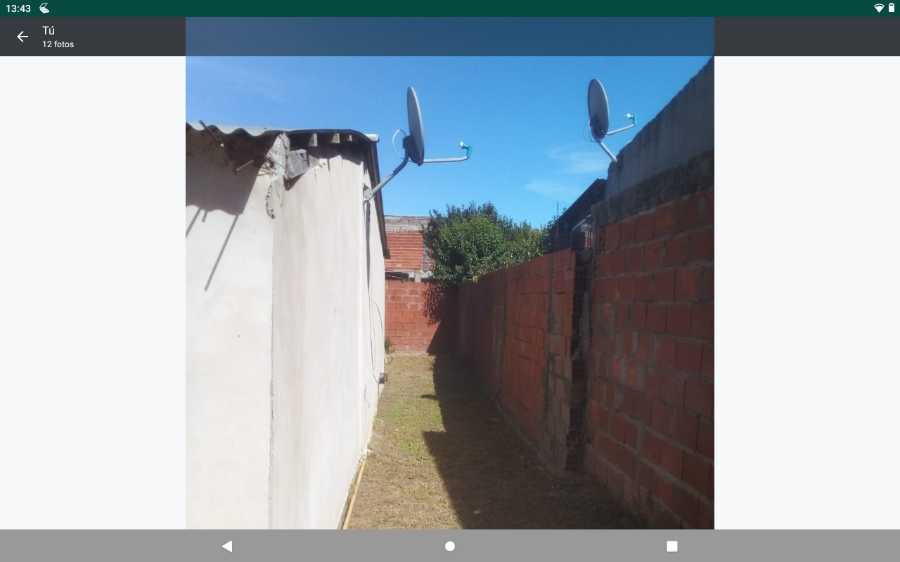
Task: Tap the system back button
Action: pyautogui.click(x=227, y=546)
